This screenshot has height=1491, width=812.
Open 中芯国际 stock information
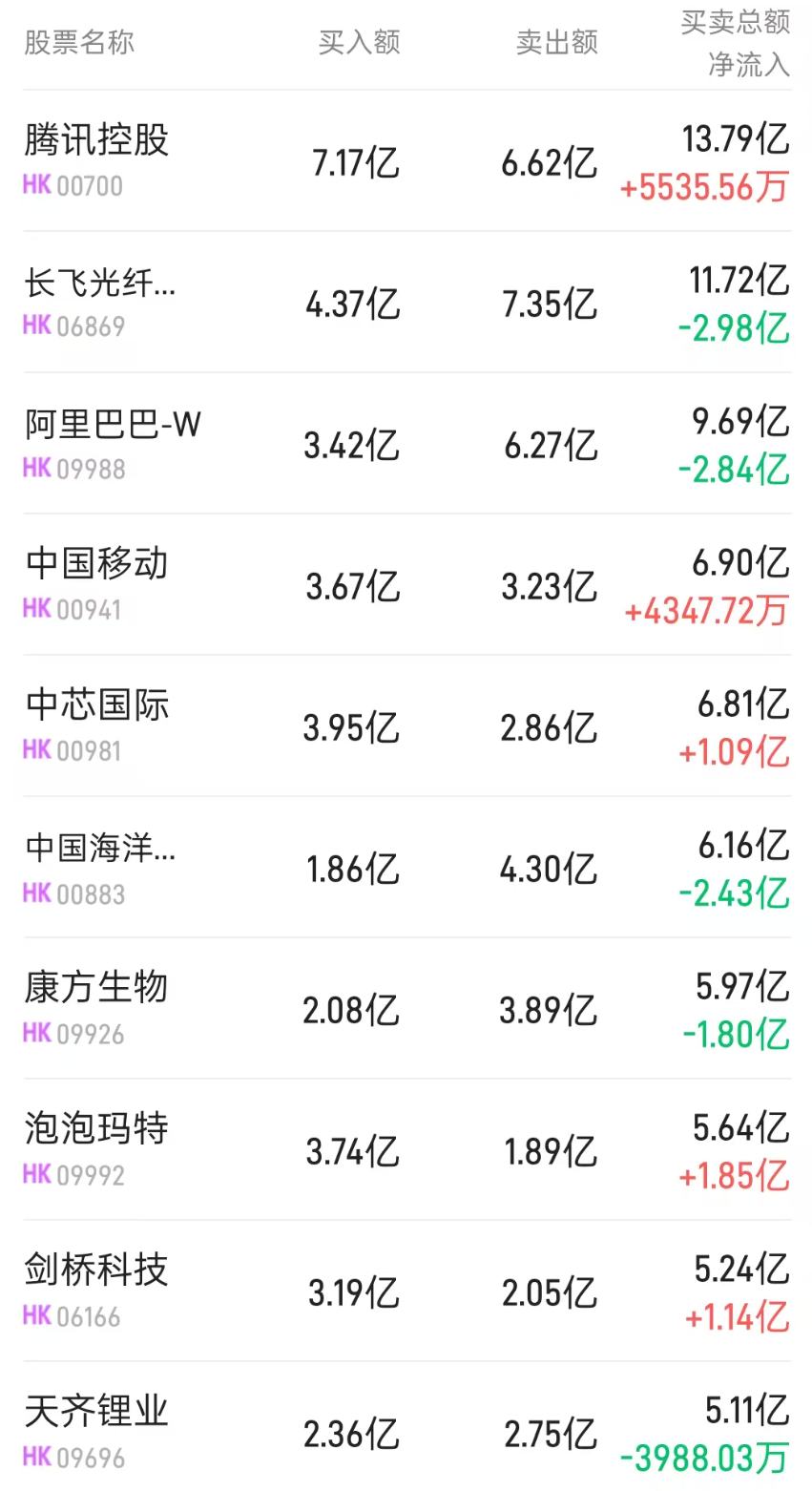[x=95, y=705]
